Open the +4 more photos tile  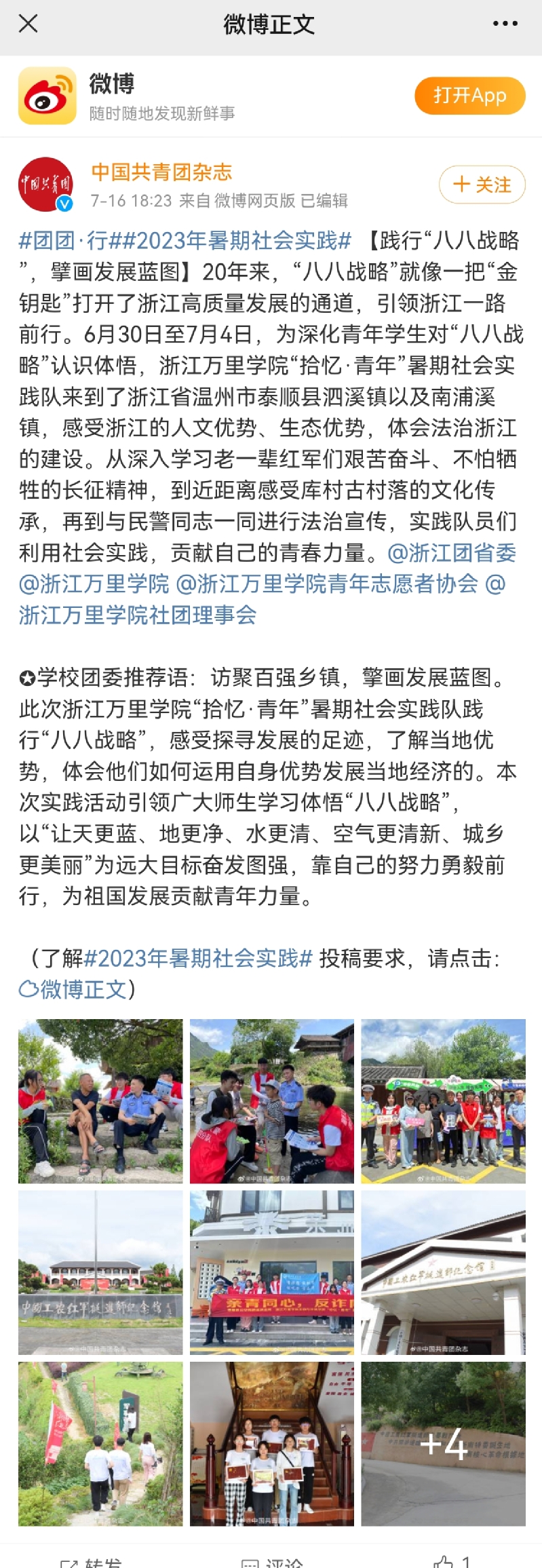[x=443, y=1444]
